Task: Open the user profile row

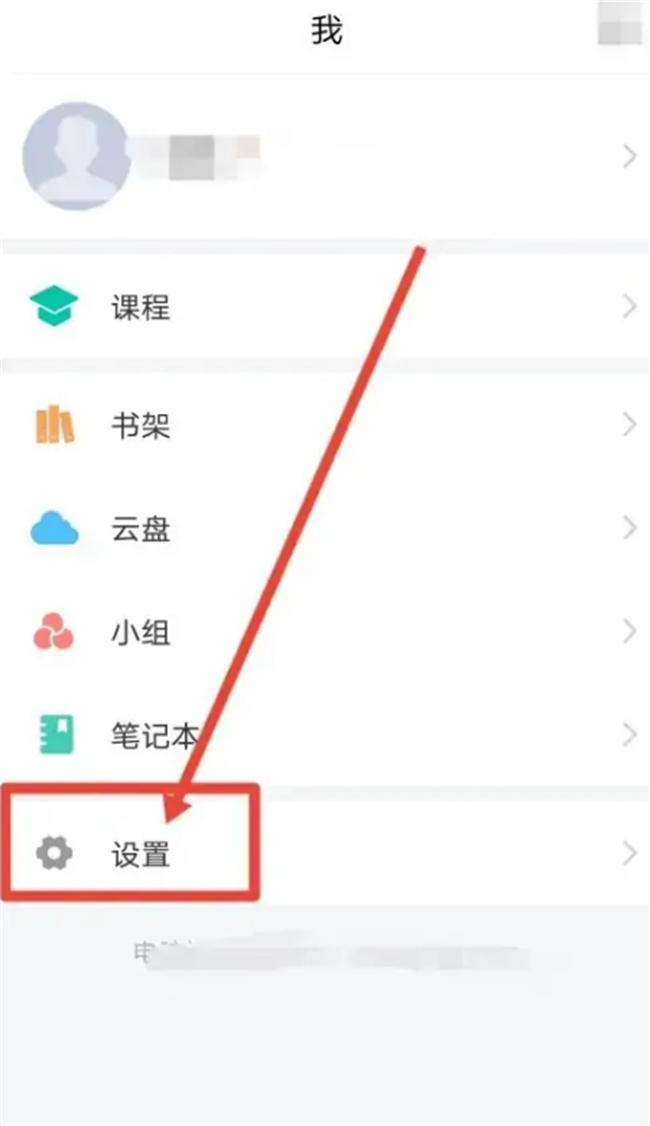Action: tap(325, 156)
